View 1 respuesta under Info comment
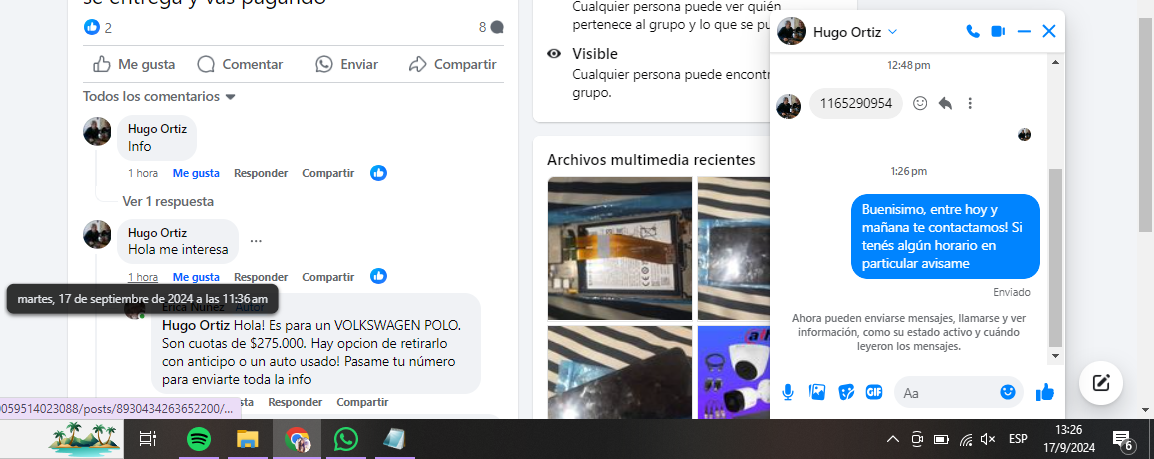The height and width of the screenshot is (459, 1154). 168,201
